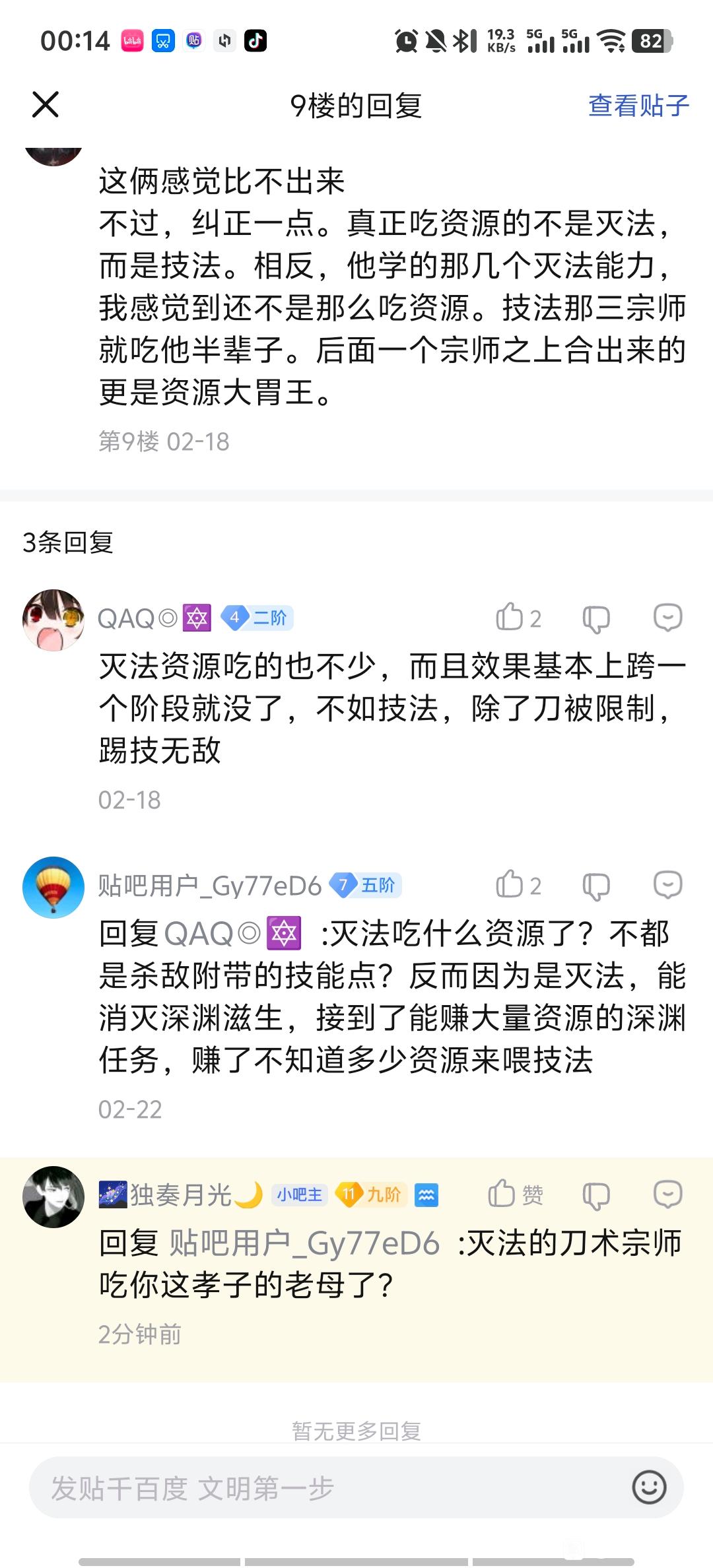The height and width of the screenshot is (1568, 713).
Task: Open mentioned user 贴吧用户_Gy77eD6 in 独奏月光's reply
Action: [x=304, y=1243]
